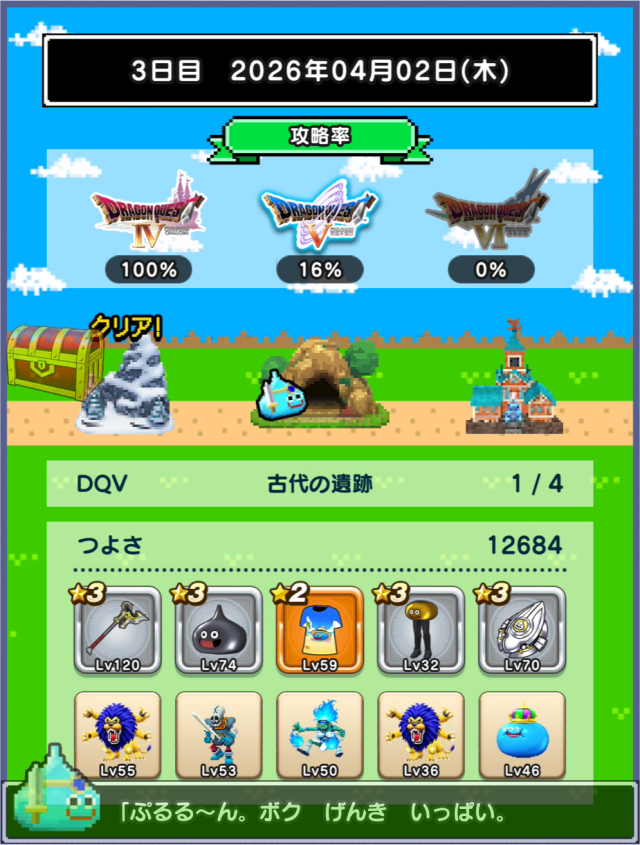Viewport: 640px width, 845px height.
Task: Open the Lv36 lion monster card
Action: (420, 734)
